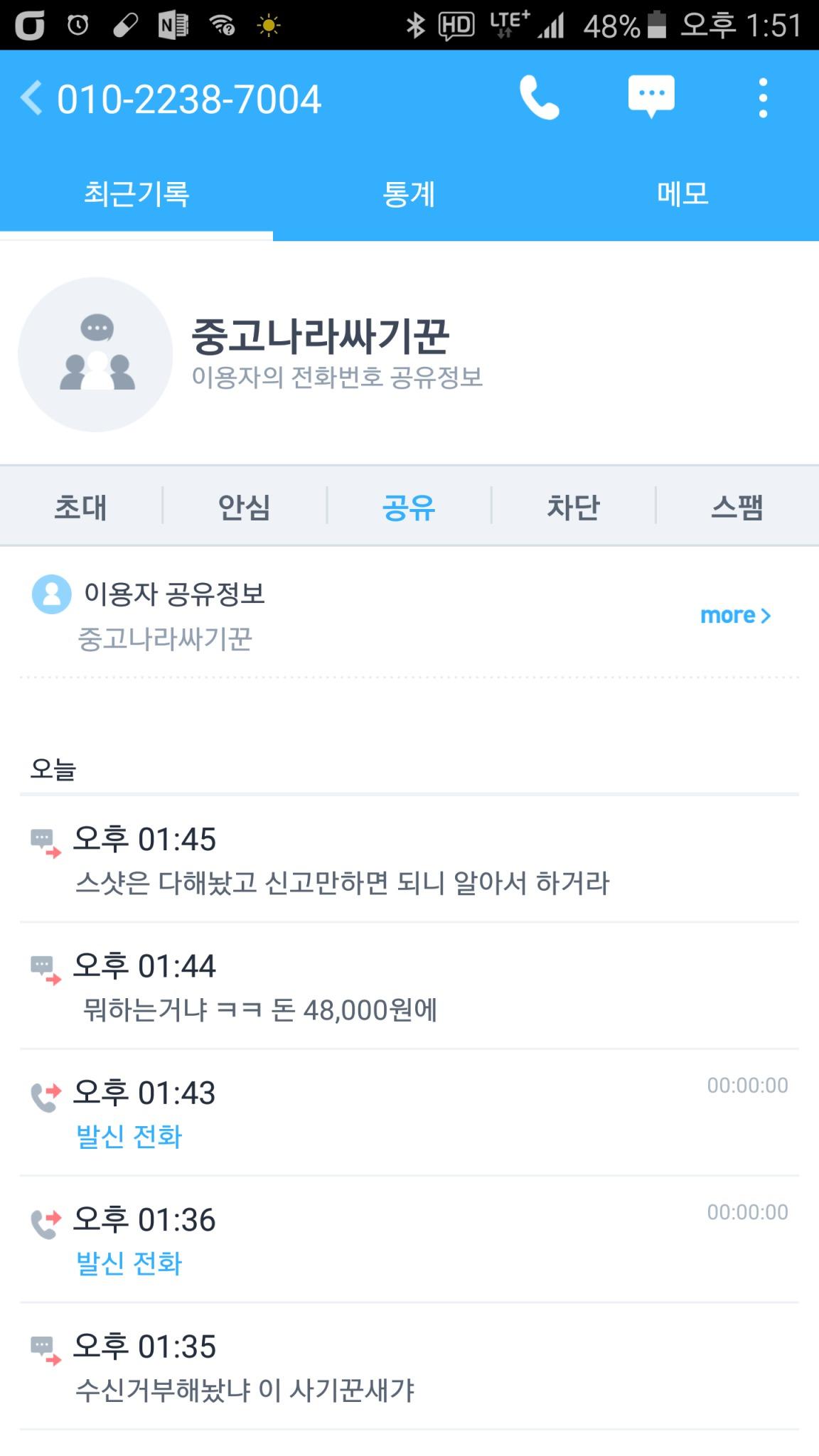Go back using the arrow beside the number
The width and height of the screenshot is (819, 1456).
[x=31, y=98]
